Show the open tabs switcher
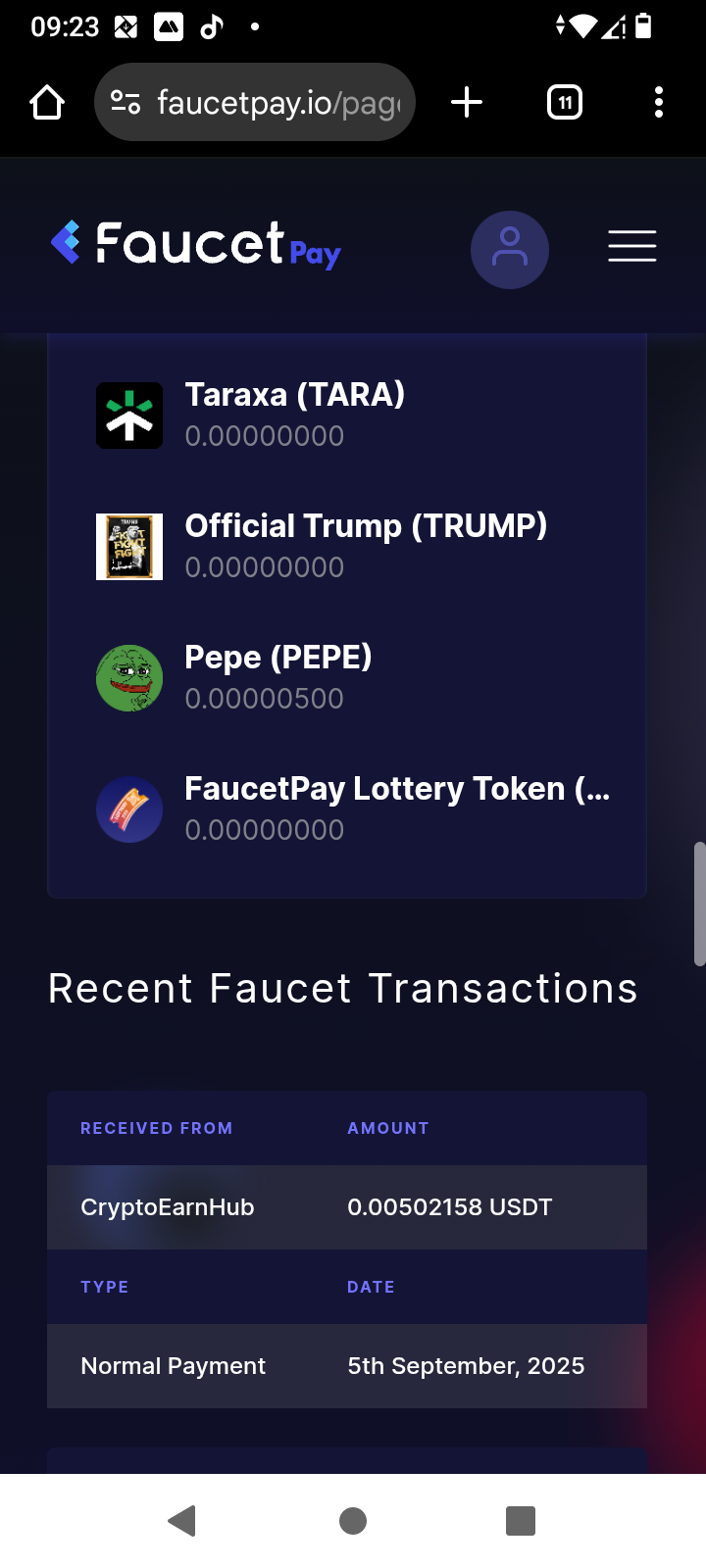The image size is (706, 1568). [565, 102]
